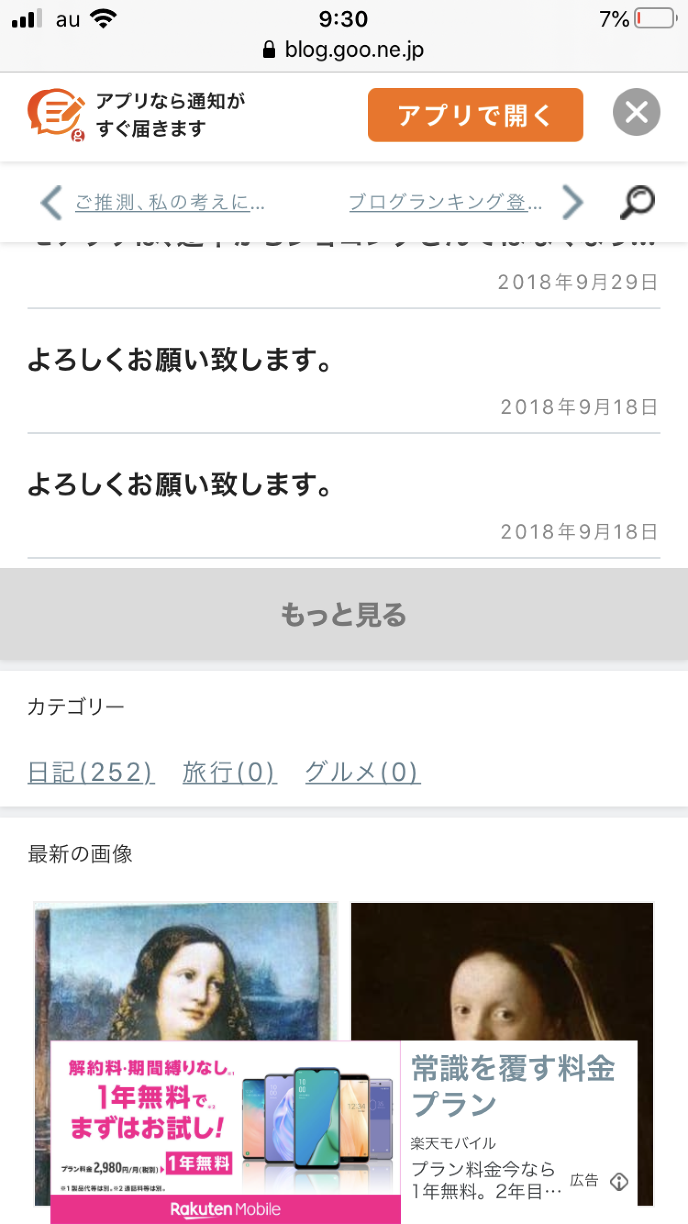Select the グルメ(0) category
This screenshot has height=1224, width=688.
coord(362,772)
